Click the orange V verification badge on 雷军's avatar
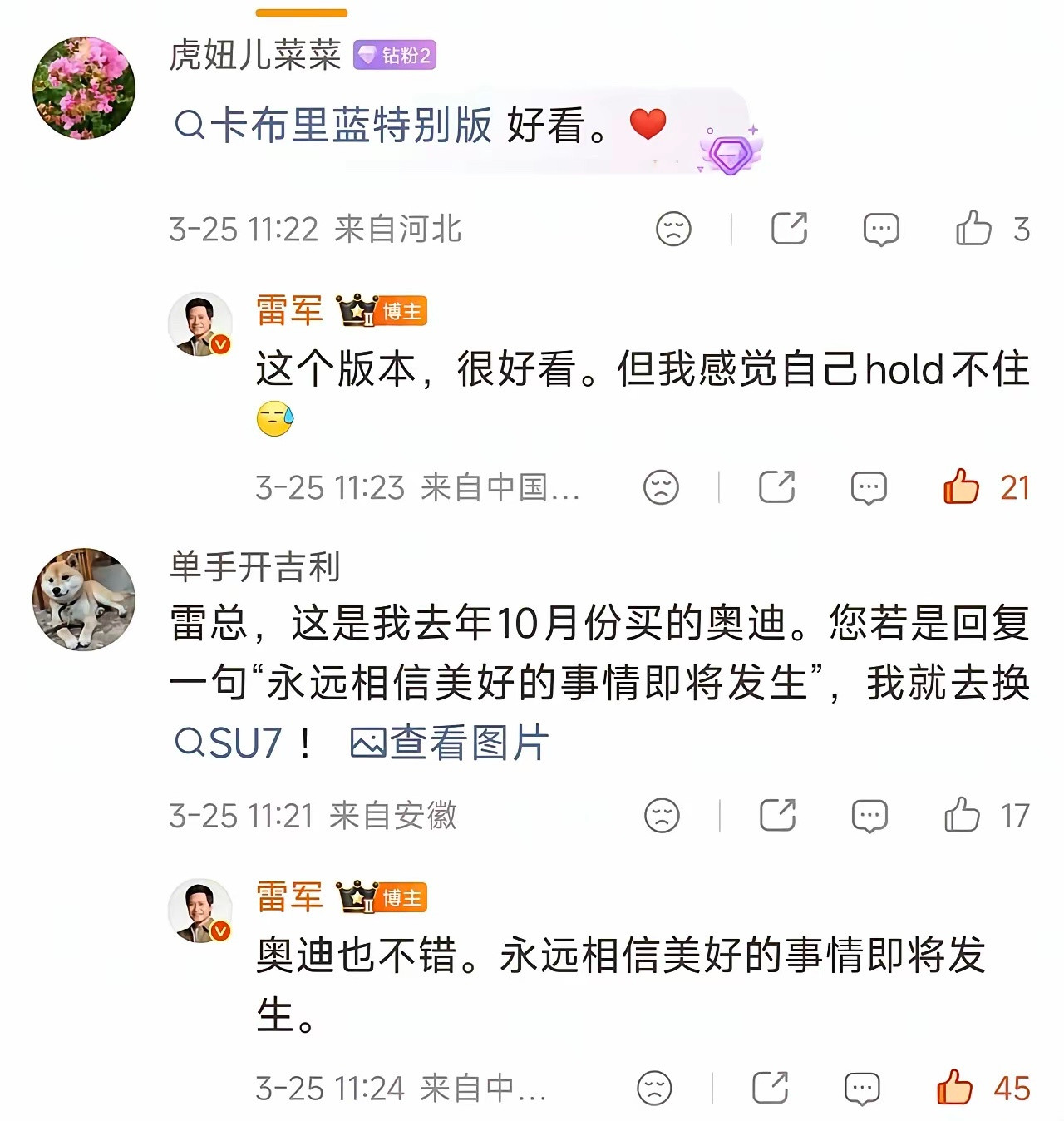Image resolution: width=1064 pixels, height=1121 pixels. [220, 345]
